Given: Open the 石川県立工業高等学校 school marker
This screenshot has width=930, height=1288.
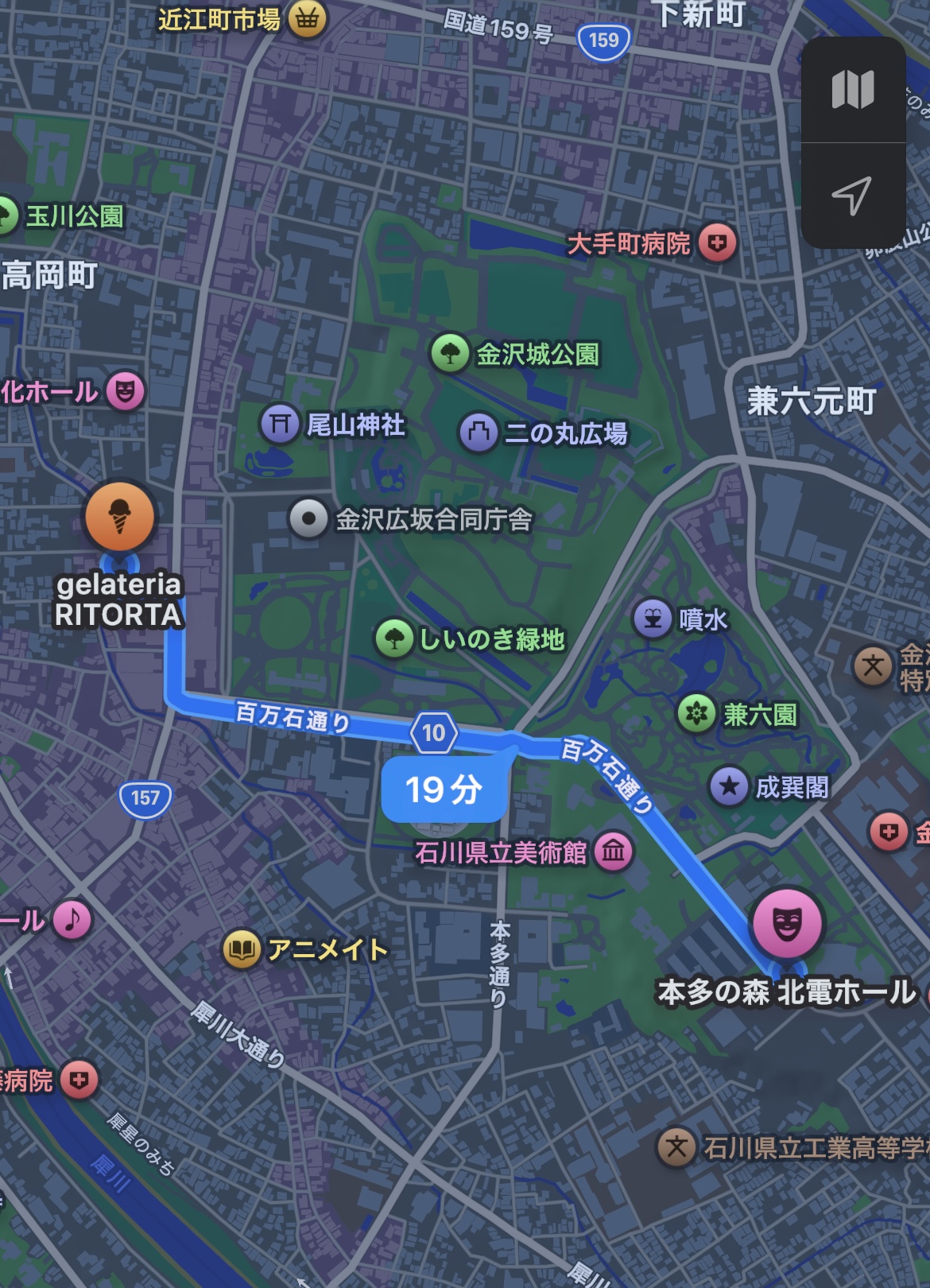Looking at the screenshot, I should tap(676, 1147).
